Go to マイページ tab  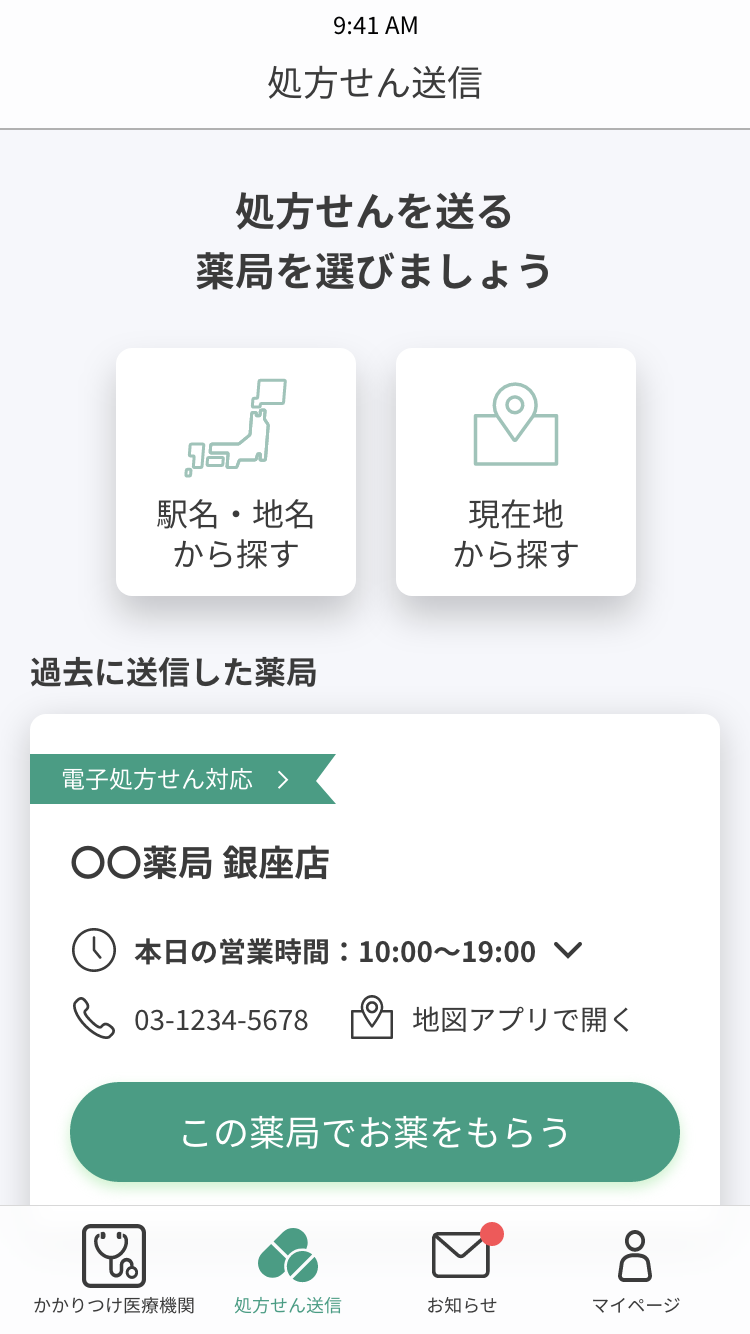coord(635,1269)
